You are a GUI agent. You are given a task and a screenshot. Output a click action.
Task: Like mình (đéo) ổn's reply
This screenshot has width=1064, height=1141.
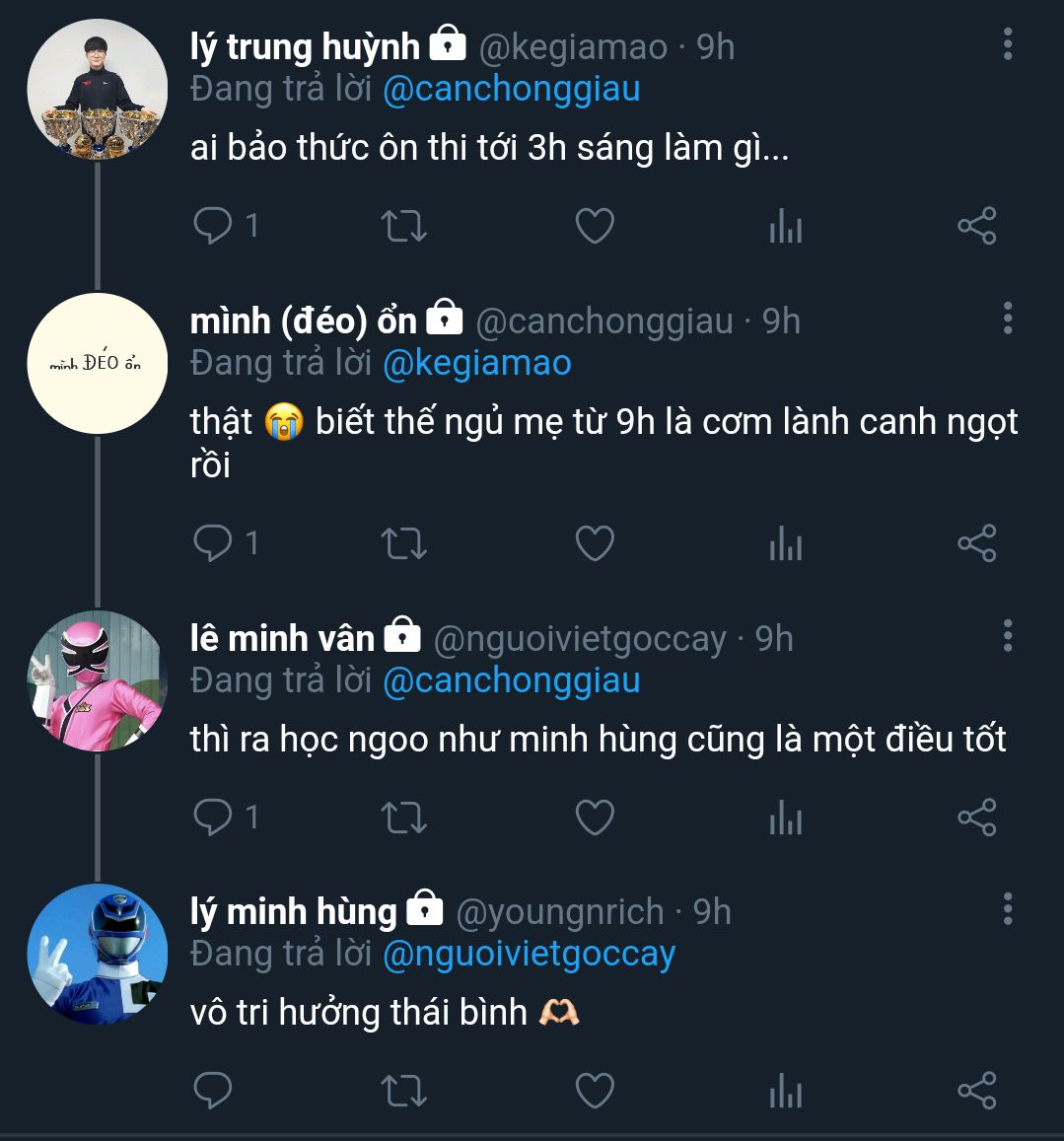point(595,543)
